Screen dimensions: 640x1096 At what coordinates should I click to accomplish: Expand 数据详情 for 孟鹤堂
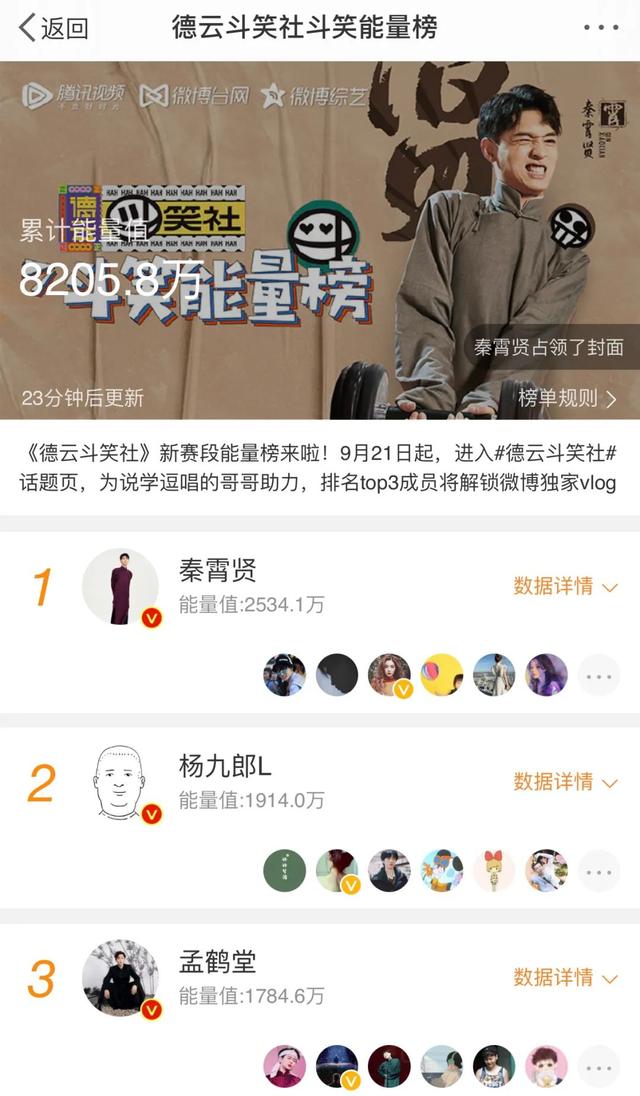[x=565, y=977]
